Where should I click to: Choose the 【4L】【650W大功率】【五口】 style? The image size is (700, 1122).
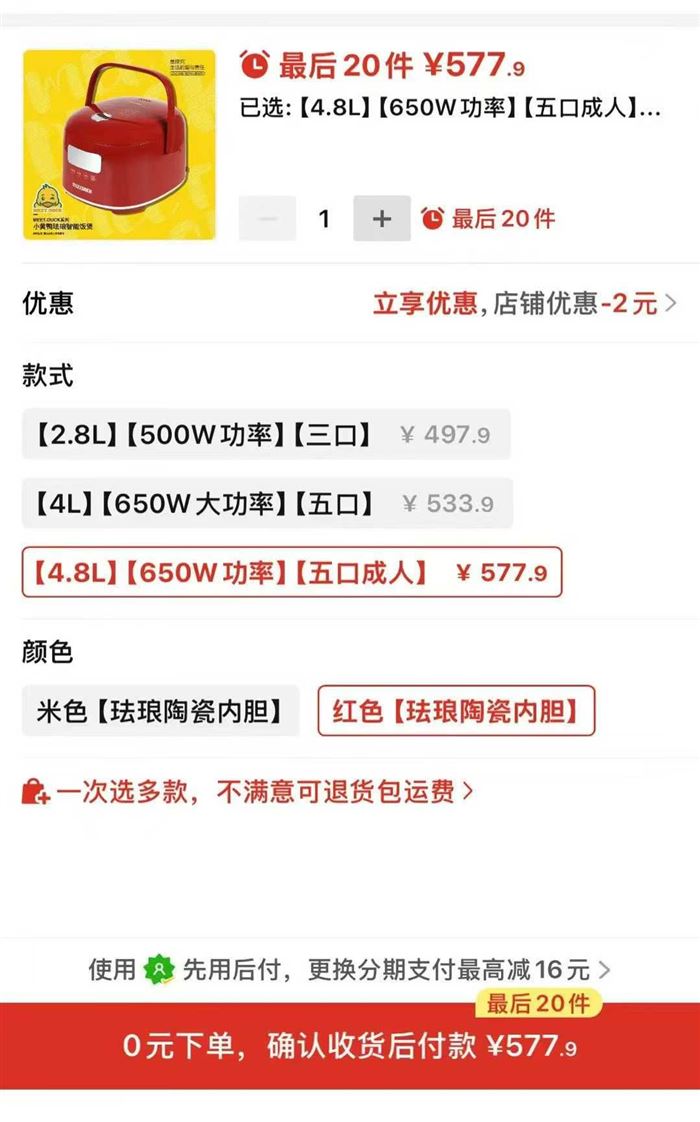pos(266,503)
